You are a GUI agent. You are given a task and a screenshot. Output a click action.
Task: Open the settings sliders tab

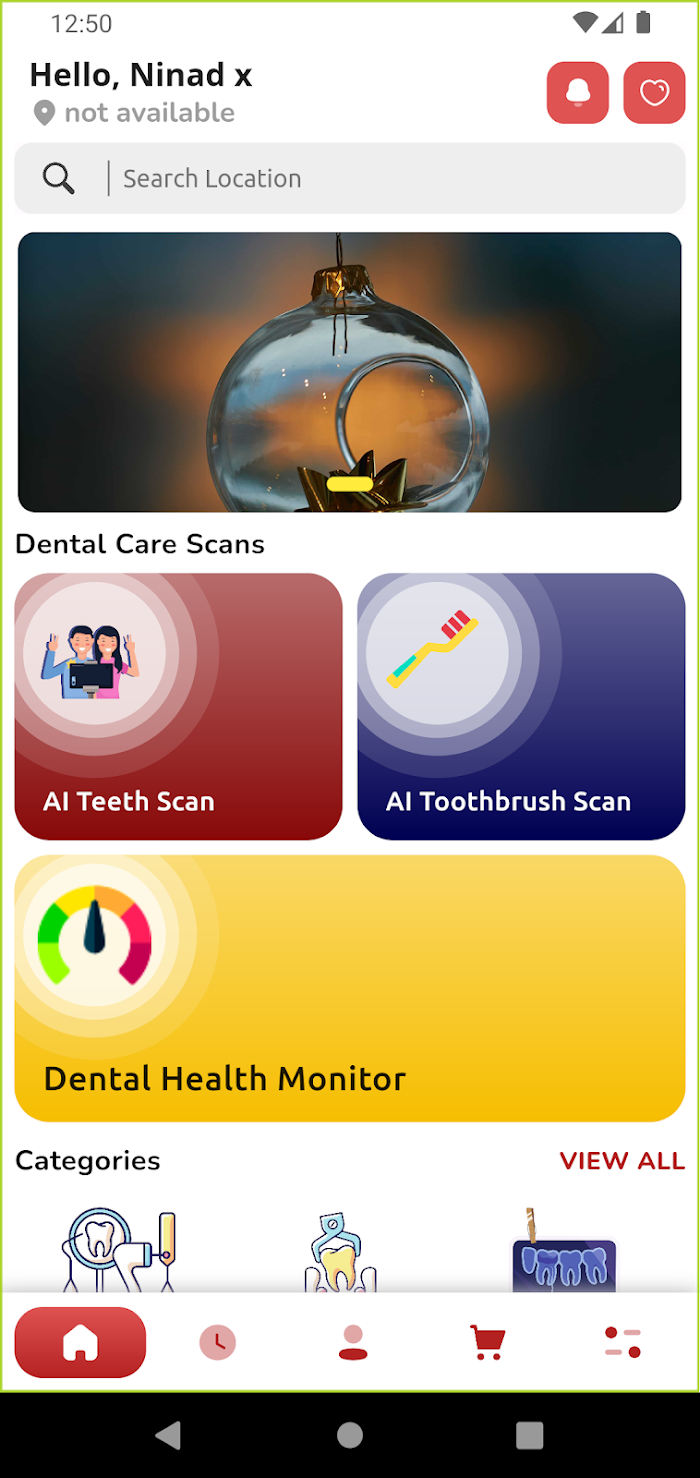point(622,1342)
